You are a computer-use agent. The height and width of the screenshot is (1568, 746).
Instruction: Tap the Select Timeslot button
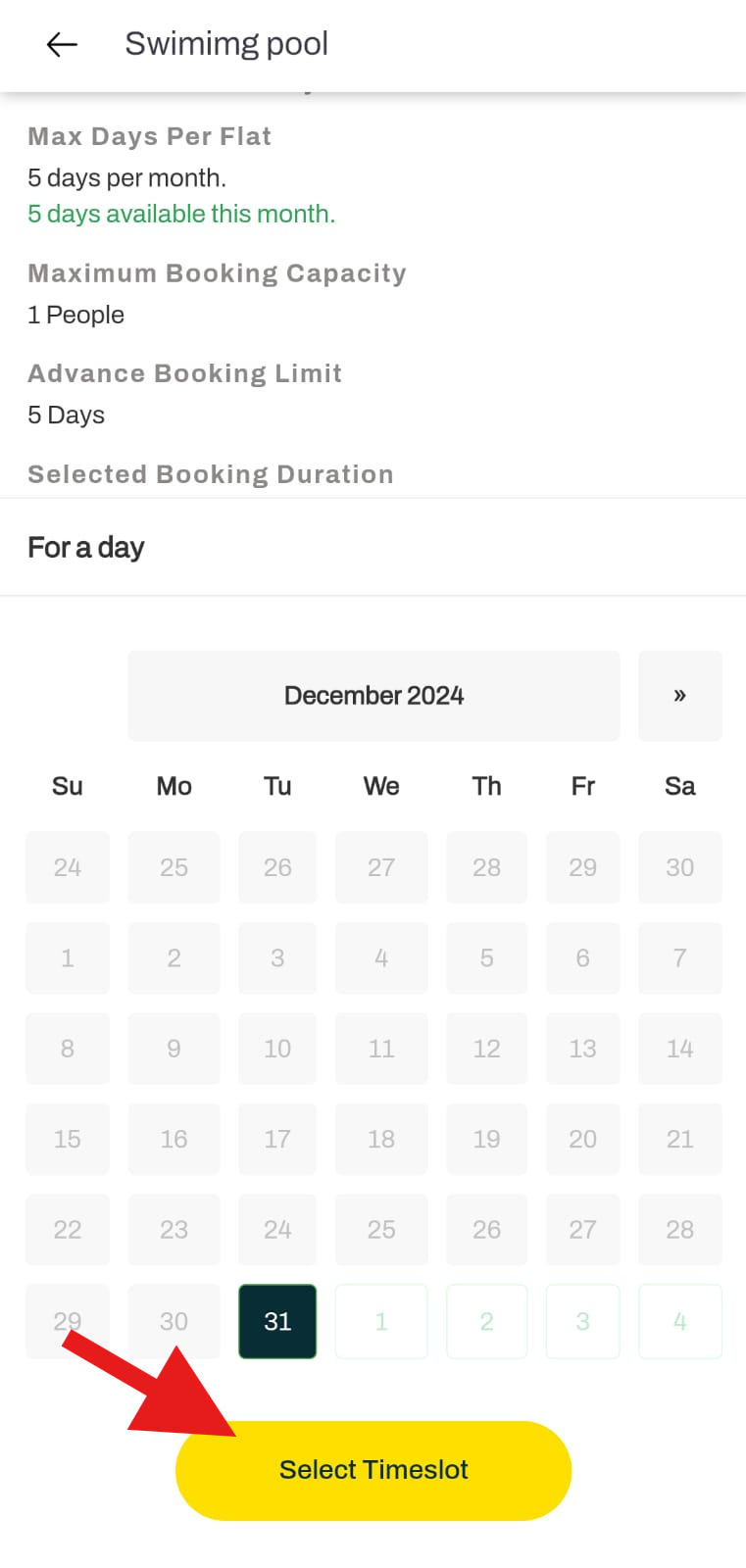pos(373,1470)
